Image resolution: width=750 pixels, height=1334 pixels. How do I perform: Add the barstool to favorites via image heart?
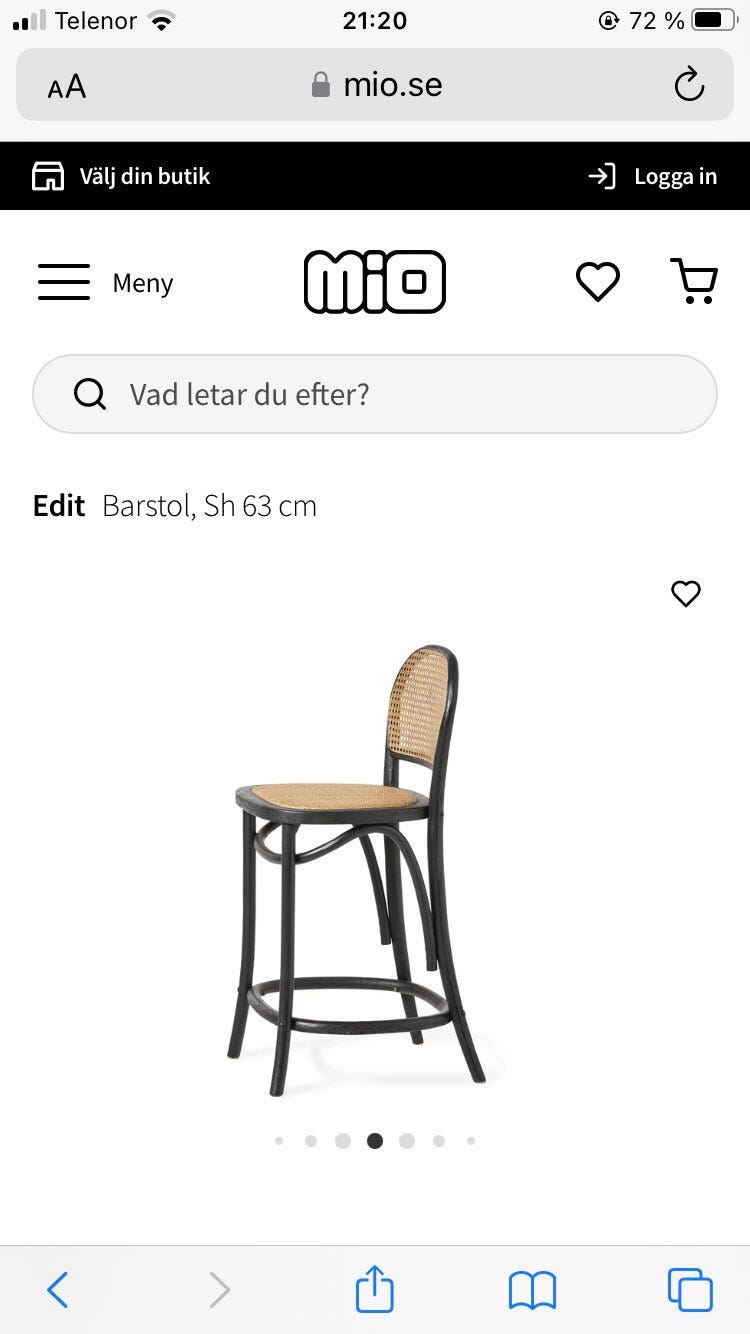685,593
